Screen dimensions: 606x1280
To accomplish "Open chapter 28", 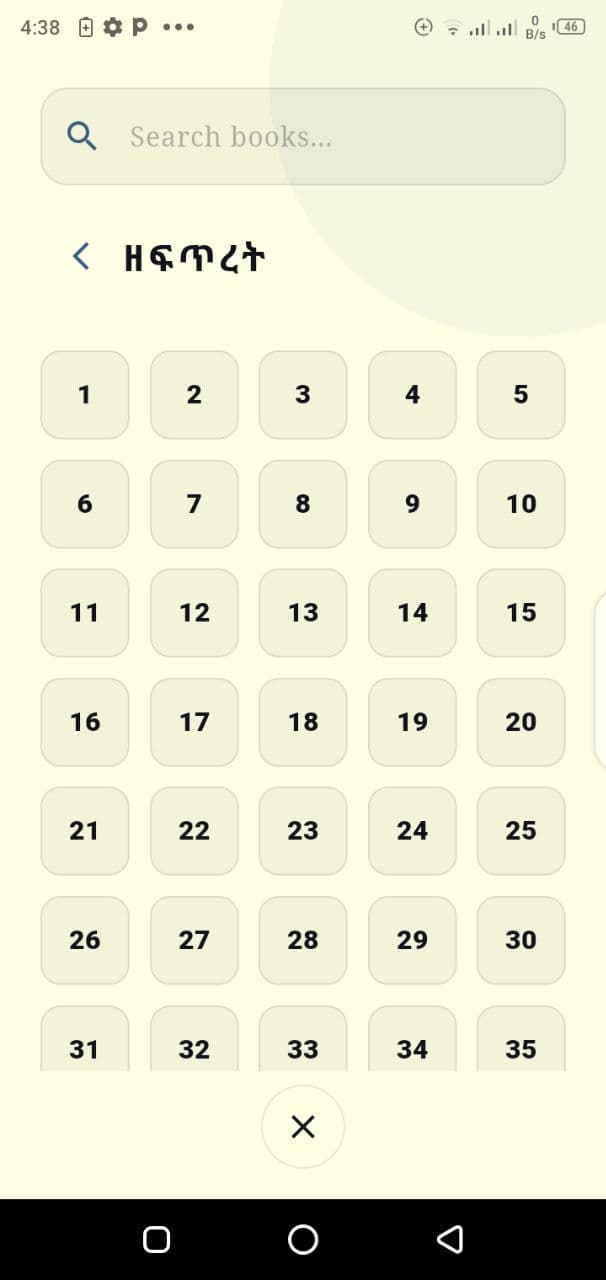I will tap(303, 940).
